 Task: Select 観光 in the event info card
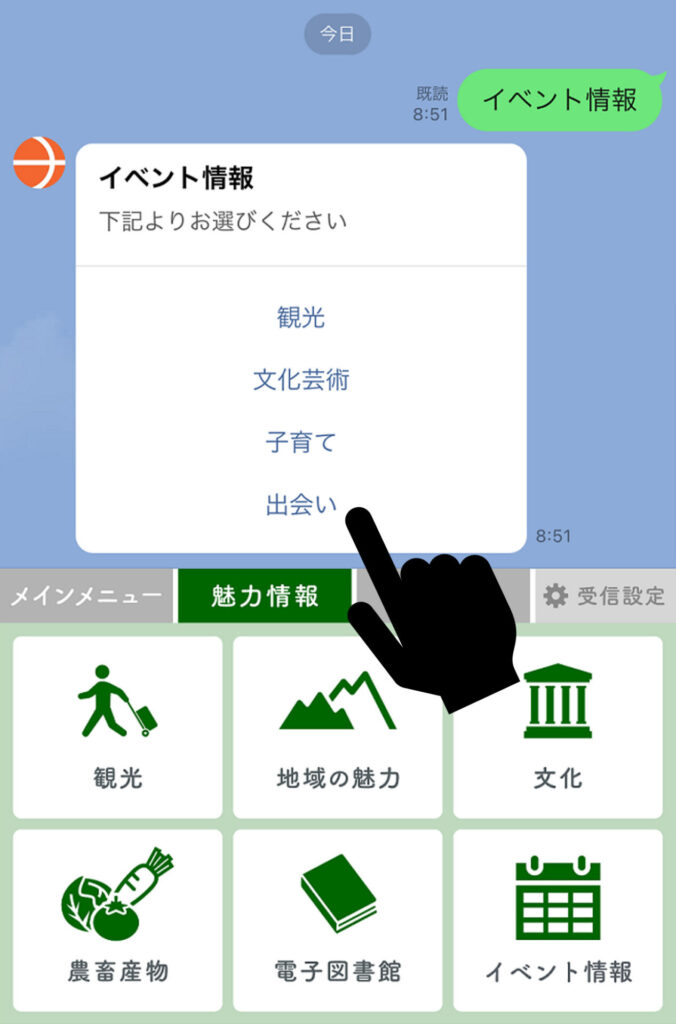301,318
